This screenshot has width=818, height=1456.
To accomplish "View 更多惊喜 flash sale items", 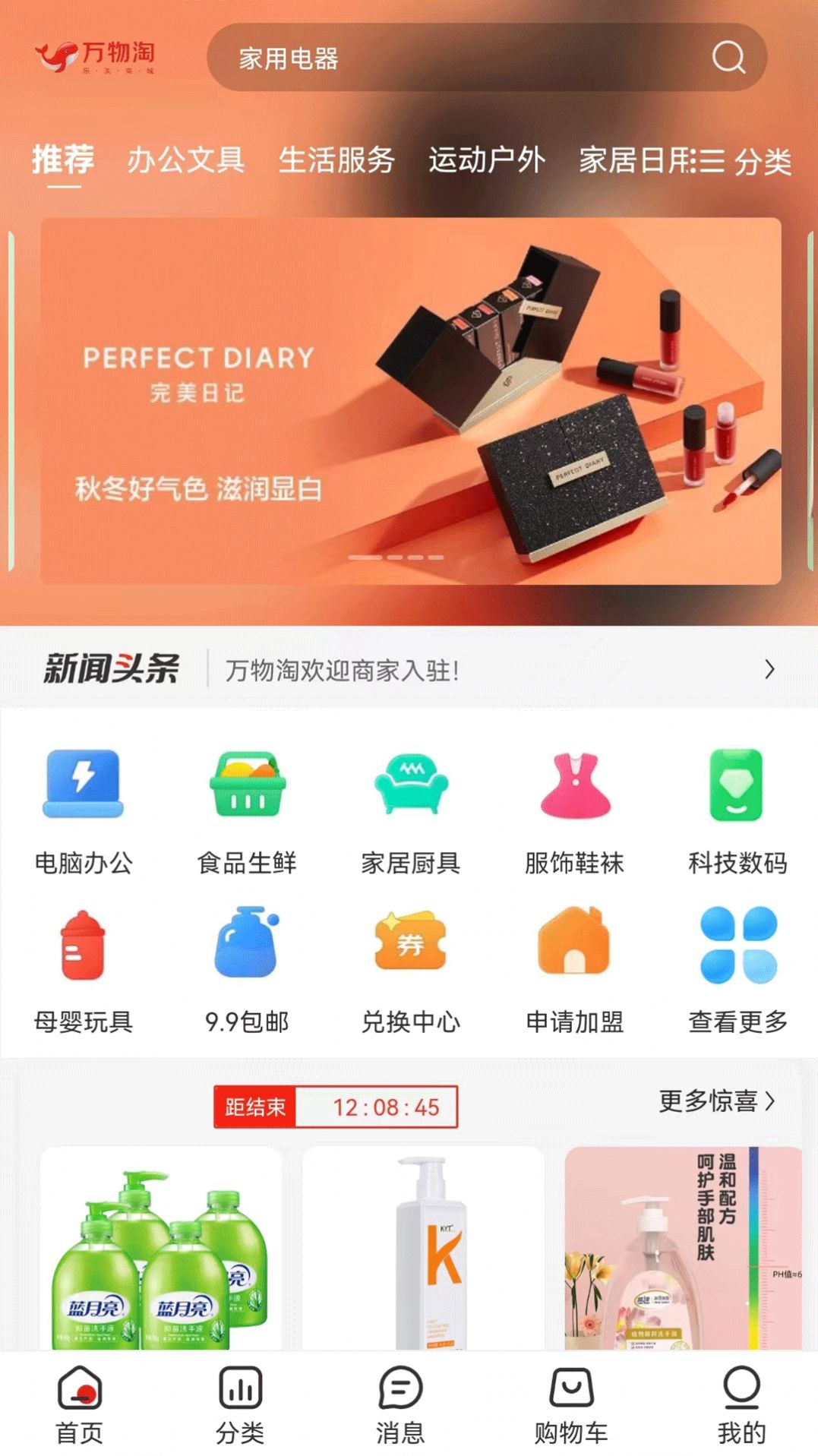I will (x=716, y=1101).
